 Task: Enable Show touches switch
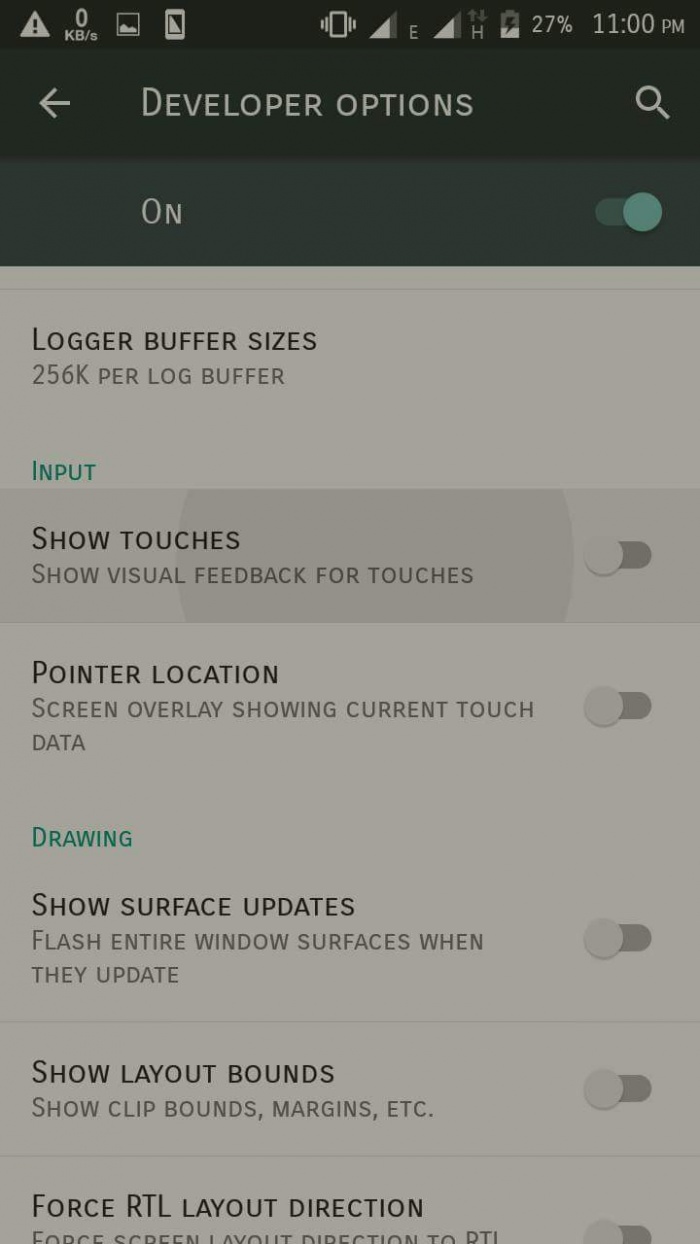point(618,556)
